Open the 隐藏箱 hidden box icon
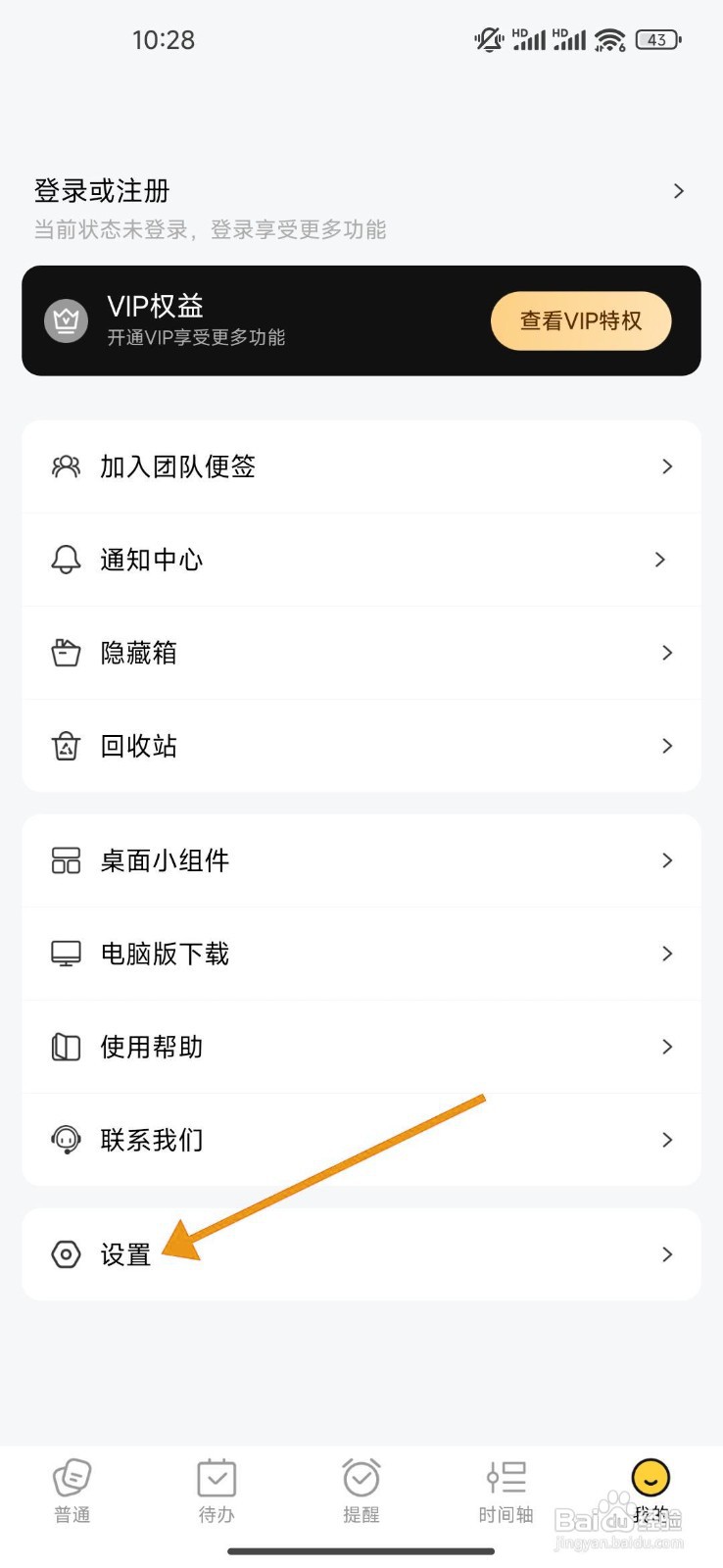Viewport: 723px width, 1568px height. click(65, 652)
